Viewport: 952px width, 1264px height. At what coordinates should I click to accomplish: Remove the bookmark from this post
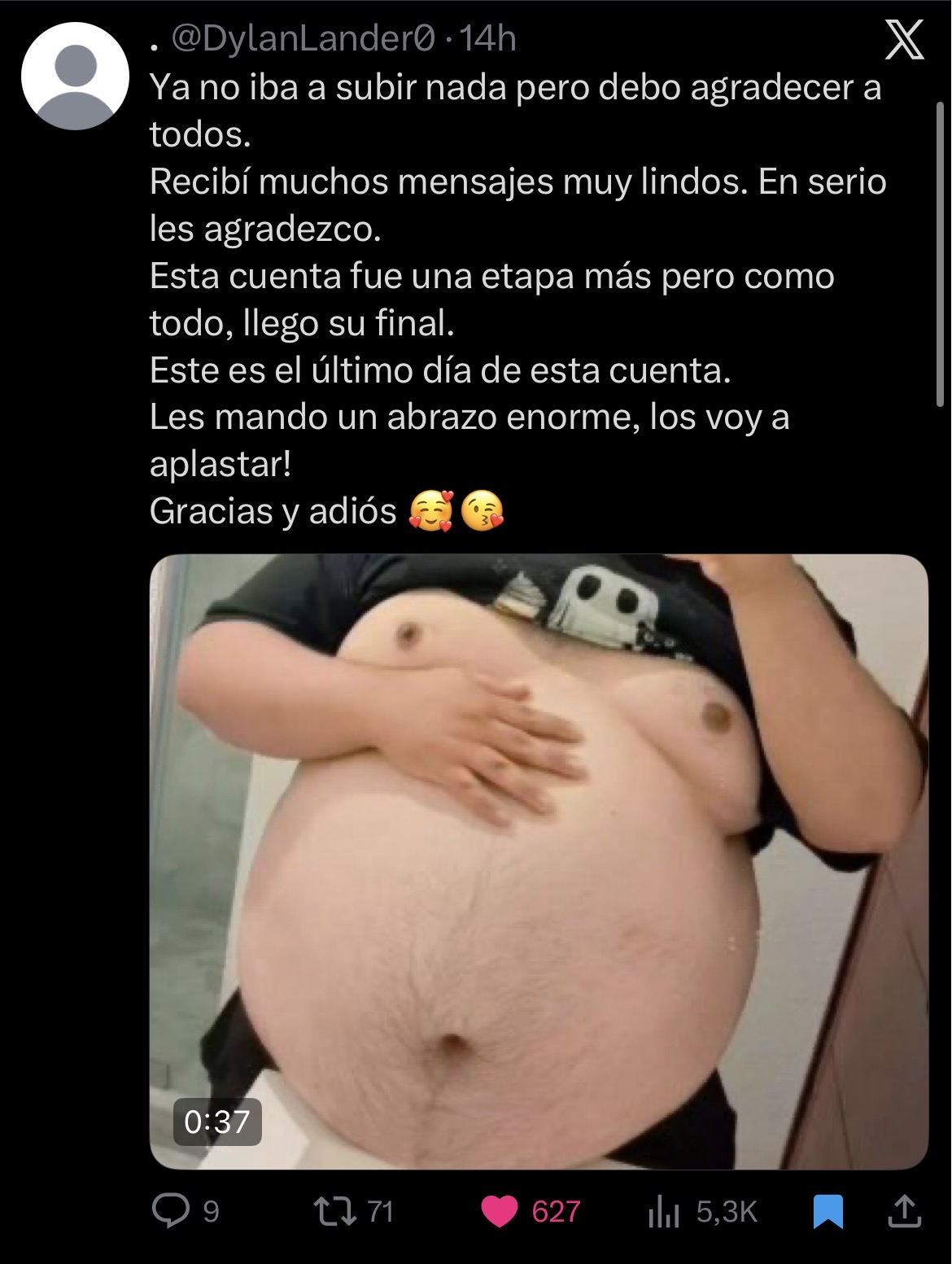[828, 1212]
